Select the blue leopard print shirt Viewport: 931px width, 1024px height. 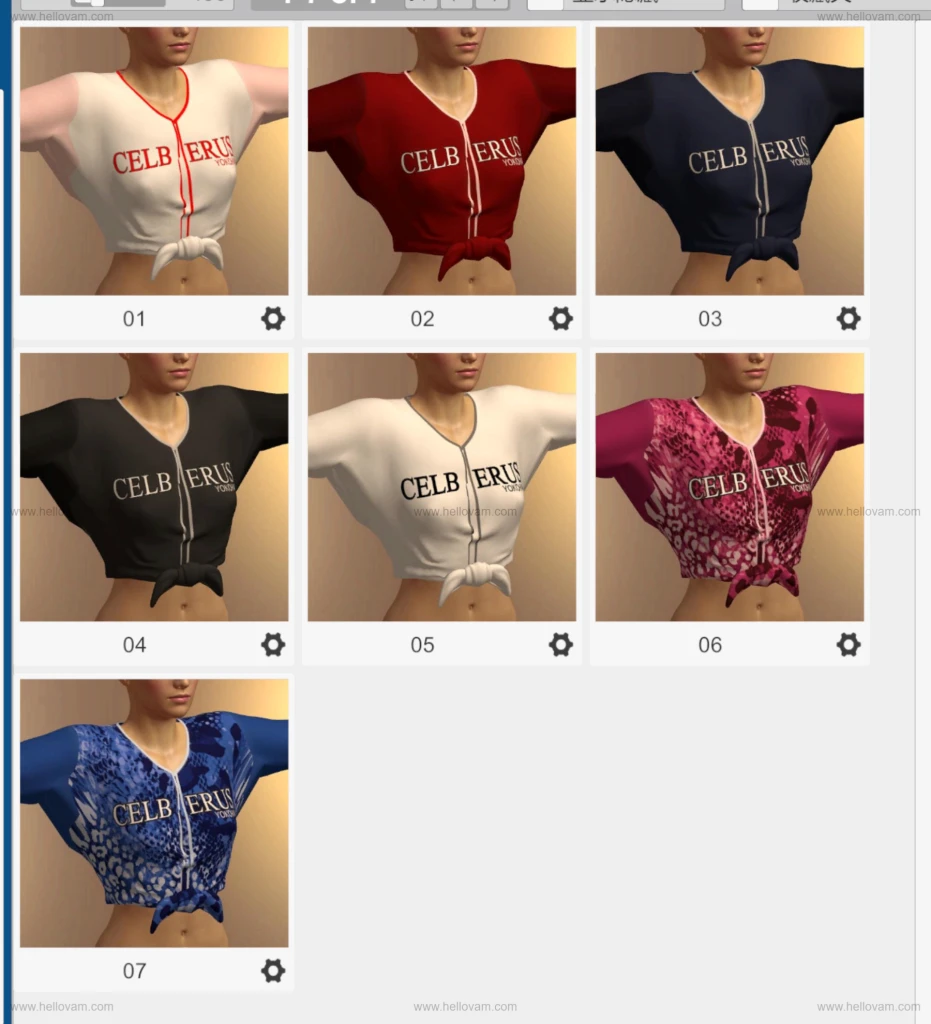153,815
